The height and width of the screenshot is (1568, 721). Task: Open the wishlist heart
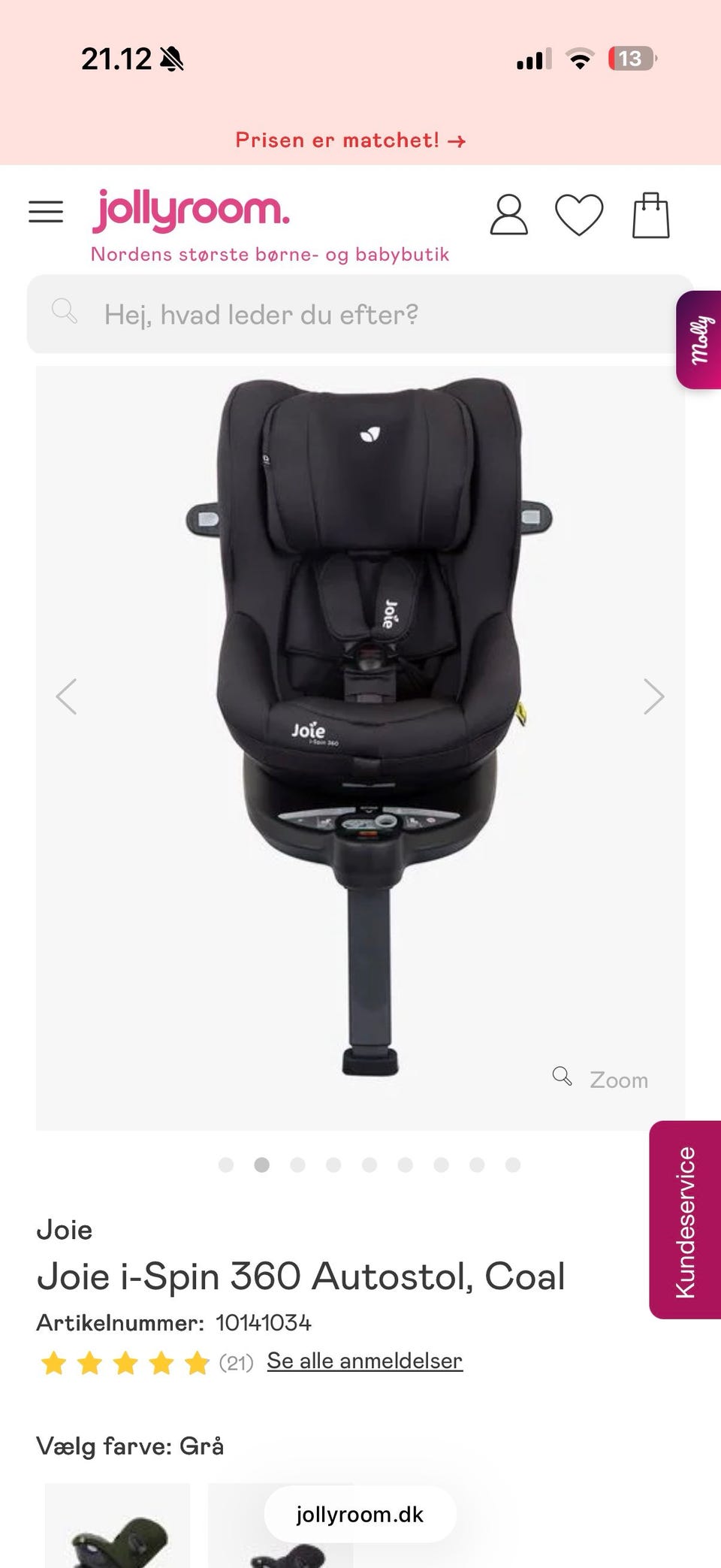pyautogui.click(x=578, y=215)
